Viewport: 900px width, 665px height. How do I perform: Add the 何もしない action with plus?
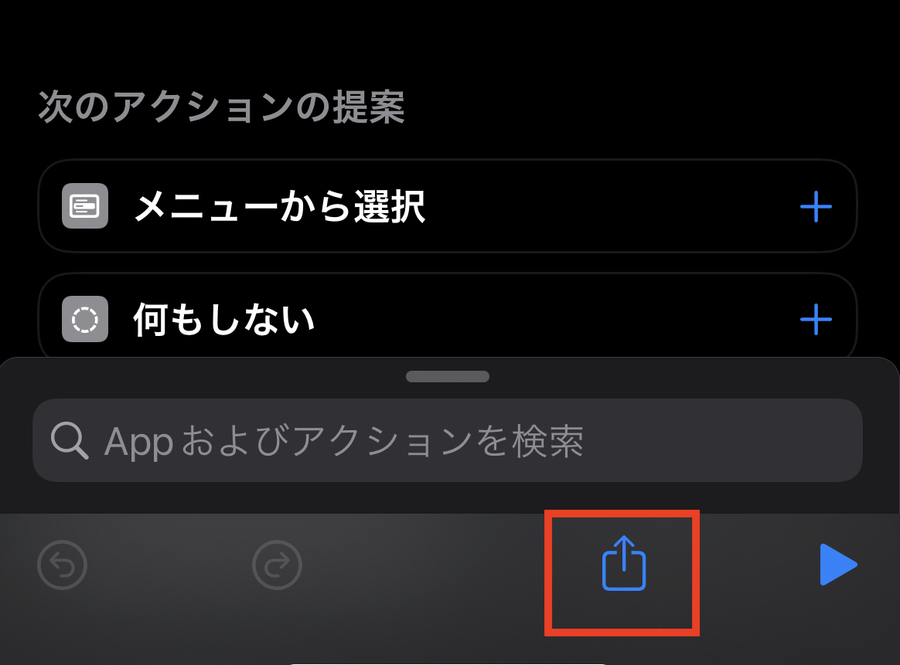tap(816, 320)
